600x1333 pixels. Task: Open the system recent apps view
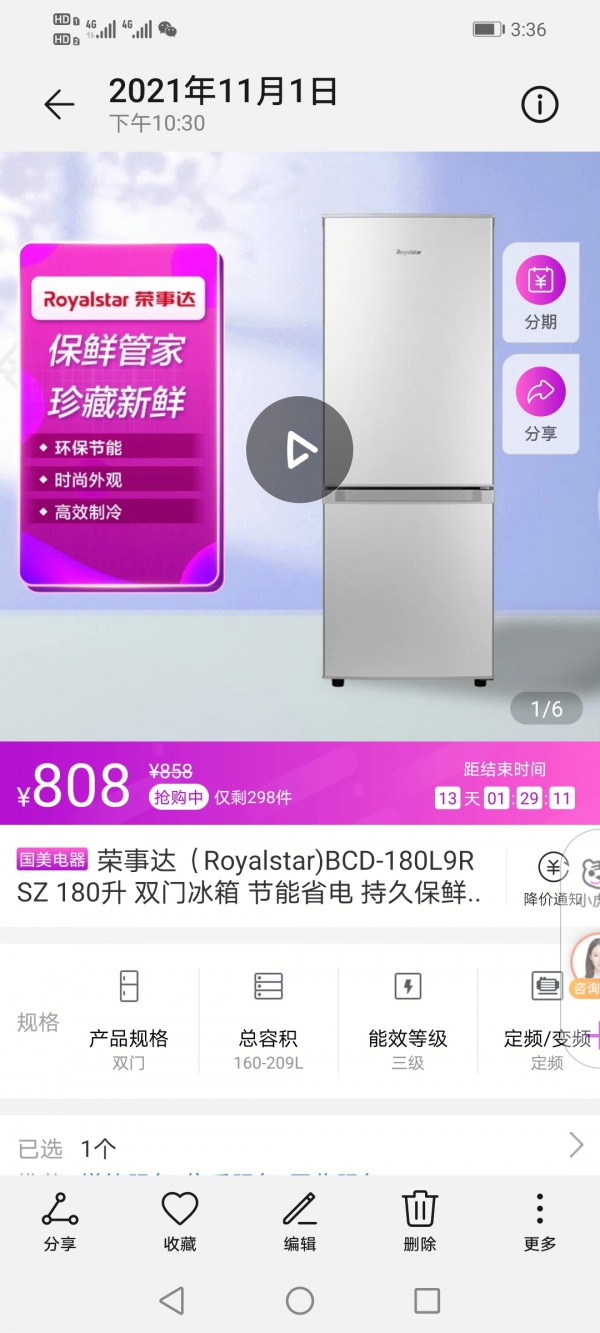[x=427, y=1300]
